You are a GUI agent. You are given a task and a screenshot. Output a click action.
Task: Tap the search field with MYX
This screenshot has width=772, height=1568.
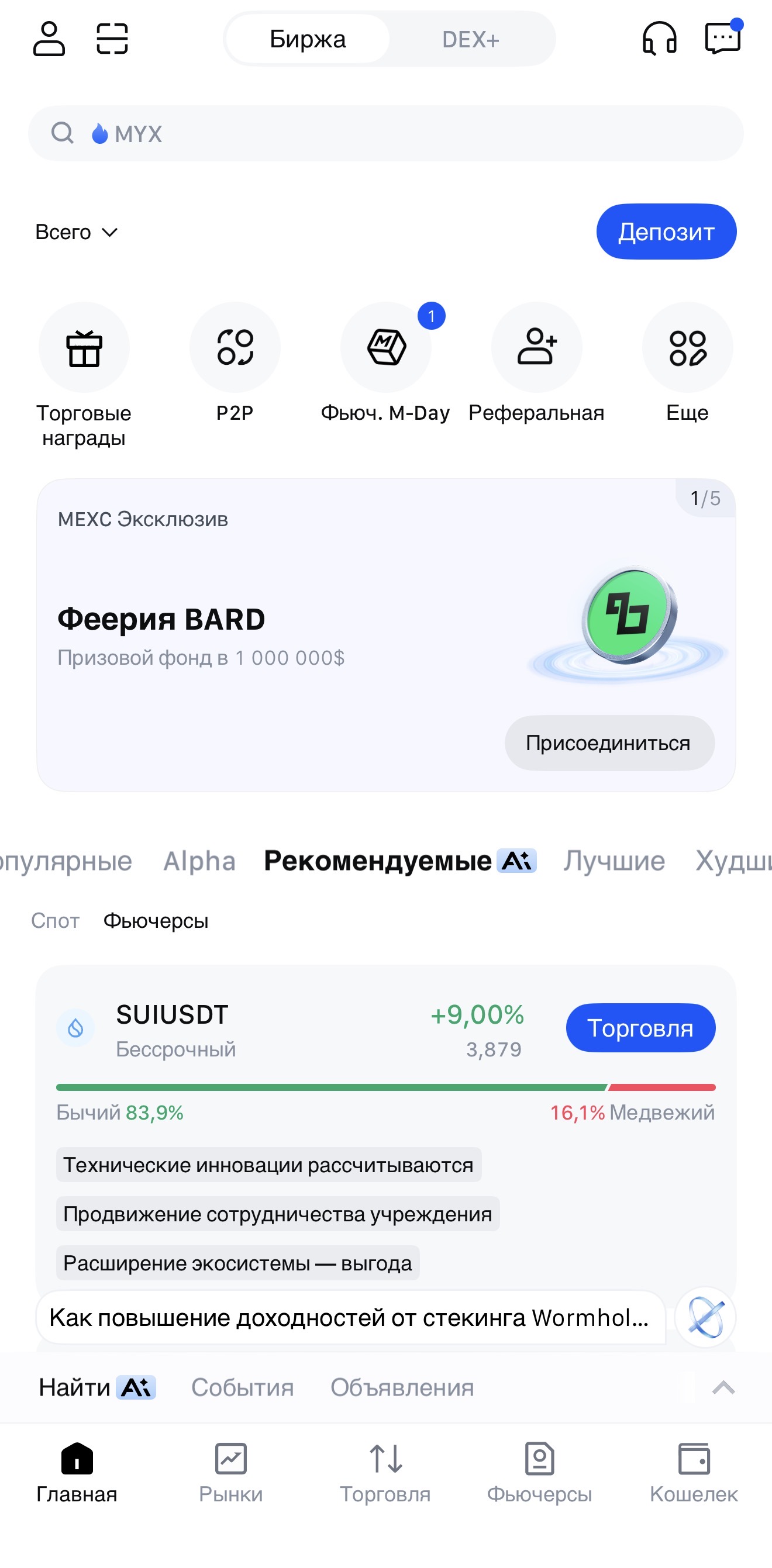386,133
